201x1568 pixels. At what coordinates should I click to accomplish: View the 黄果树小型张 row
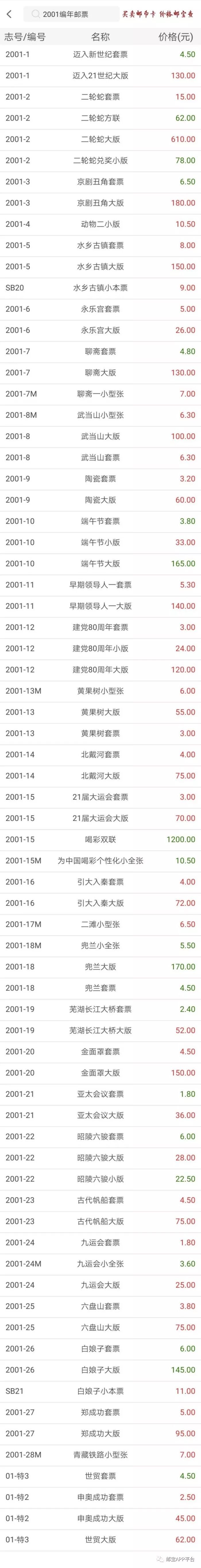pos(100,691)
